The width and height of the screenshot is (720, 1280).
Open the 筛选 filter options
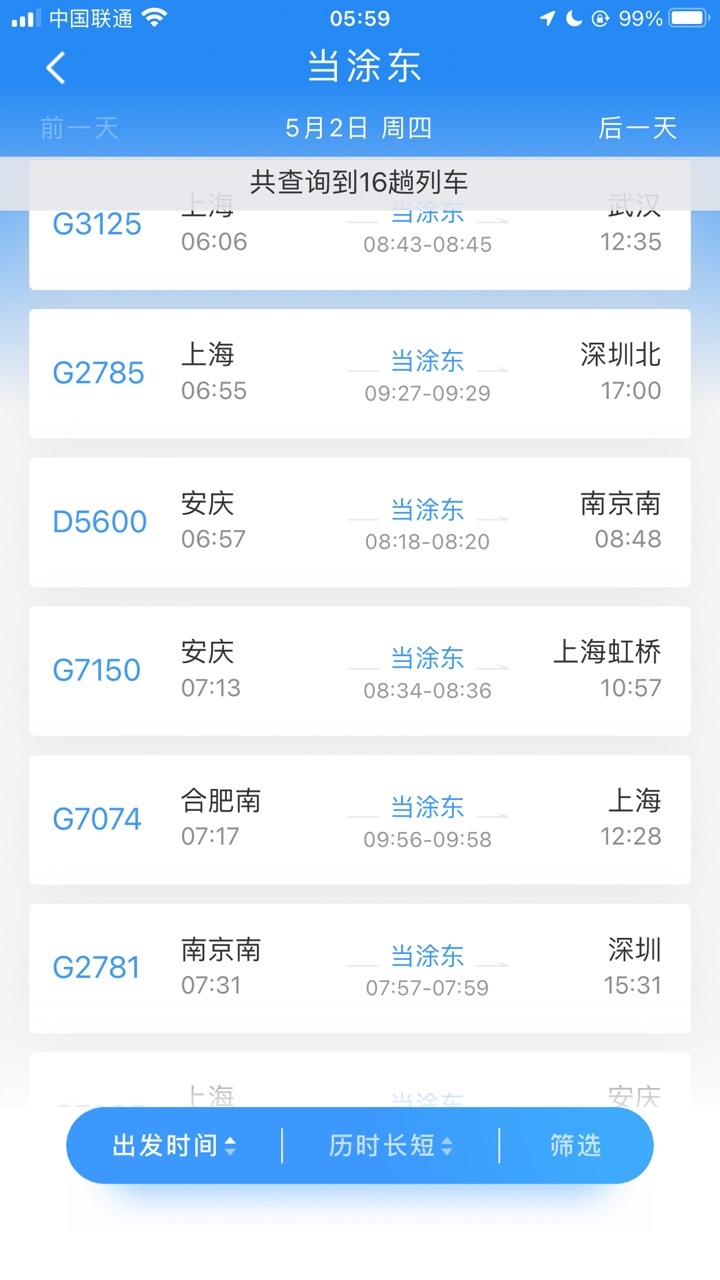575,1146
